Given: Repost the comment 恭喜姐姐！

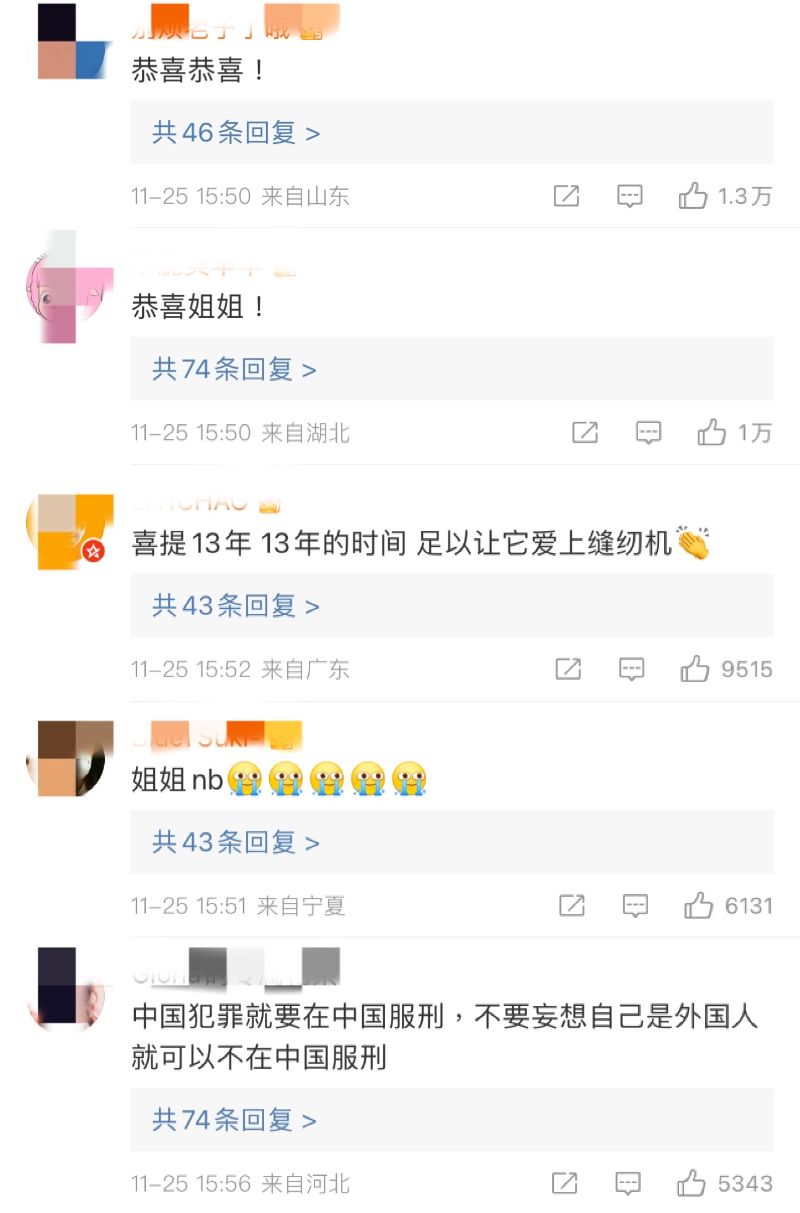Looking at the screenshot, I should [x=585, y=433].
